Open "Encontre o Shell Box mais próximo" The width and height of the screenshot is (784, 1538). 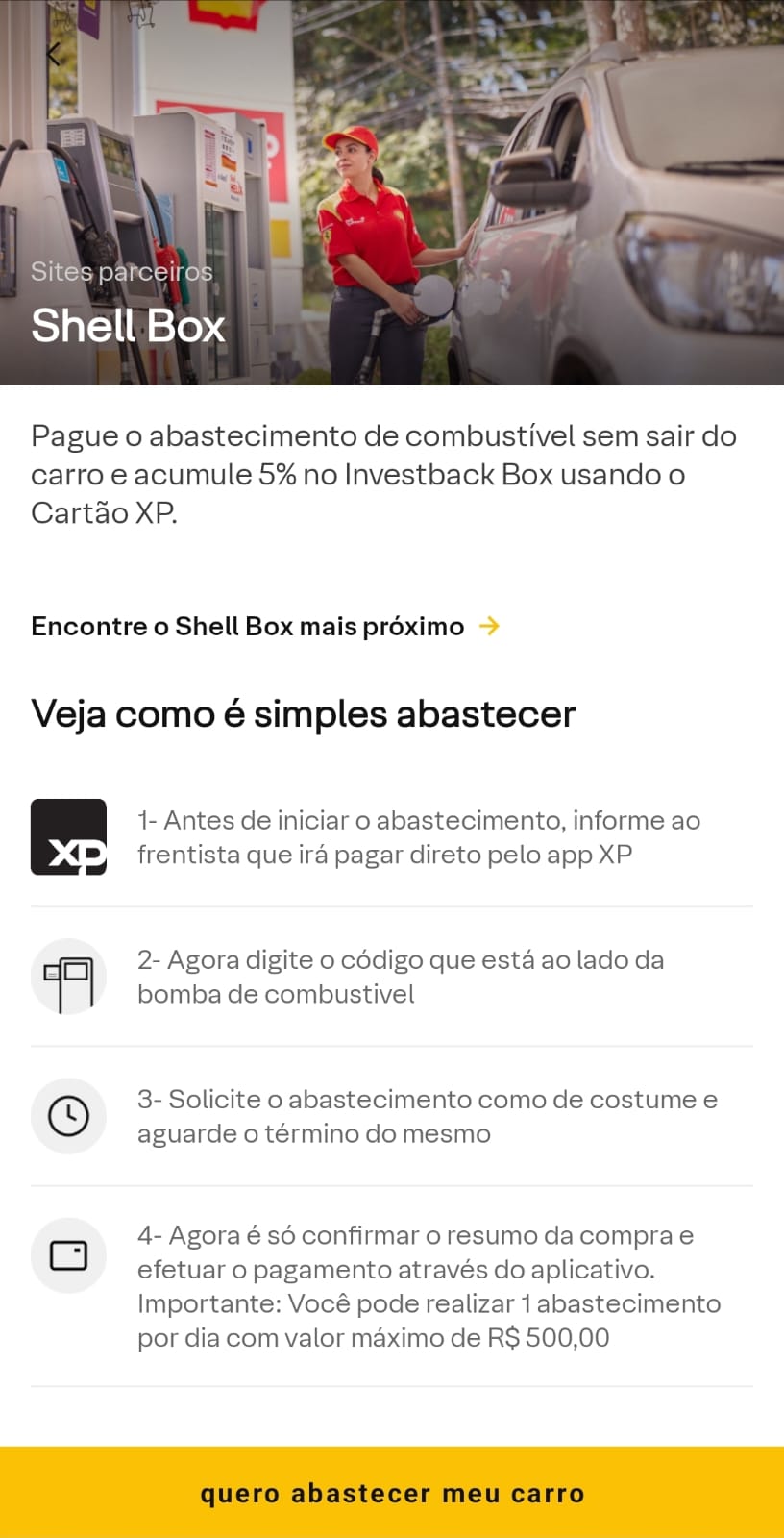[247, 626]
